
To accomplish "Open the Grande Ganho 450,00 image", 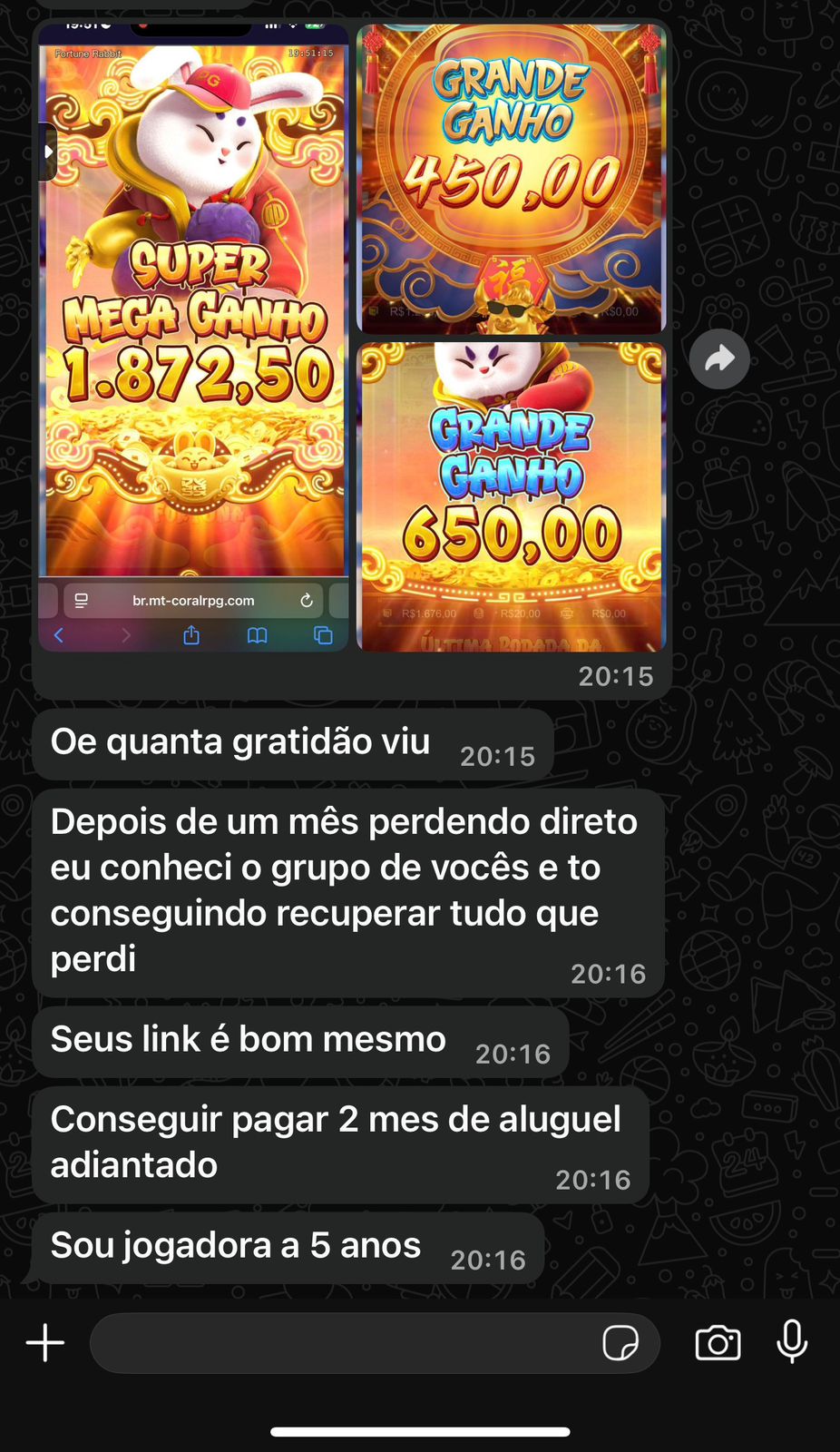I will point(512,178).
